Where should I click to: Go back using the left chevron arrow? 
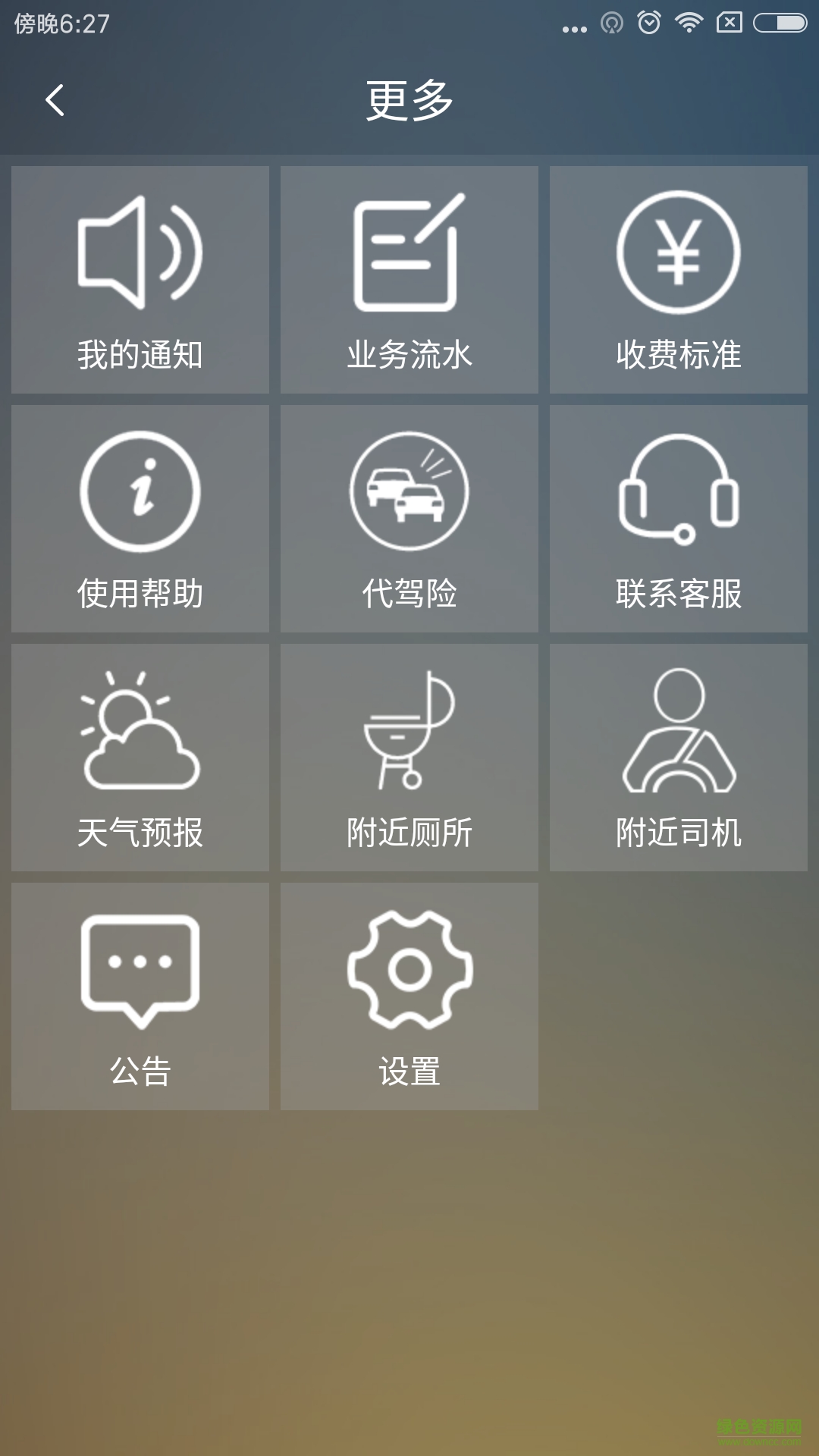coord(55,101)
